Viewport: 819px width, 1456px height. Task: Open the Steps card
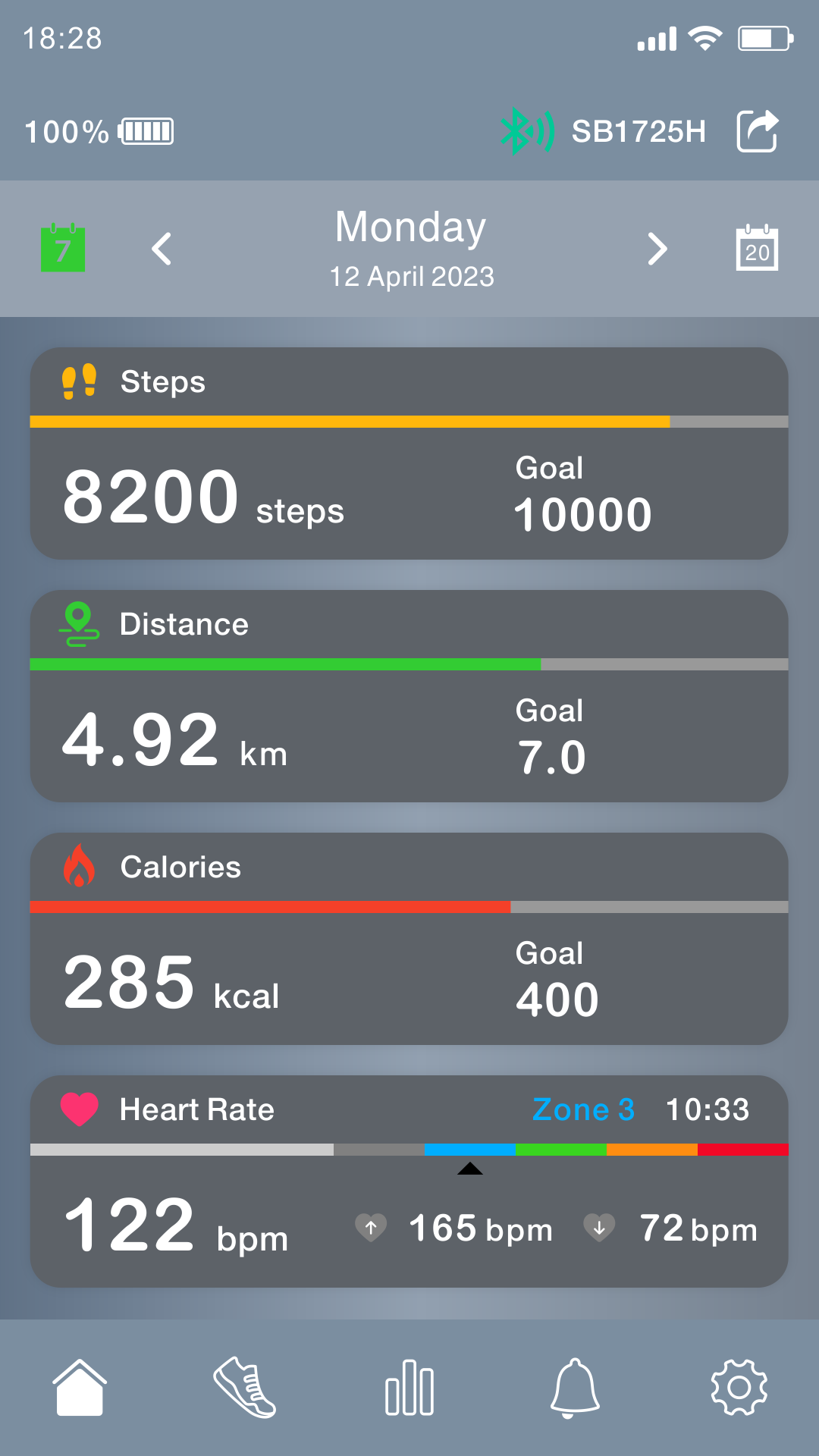click(x=409, y=453)
